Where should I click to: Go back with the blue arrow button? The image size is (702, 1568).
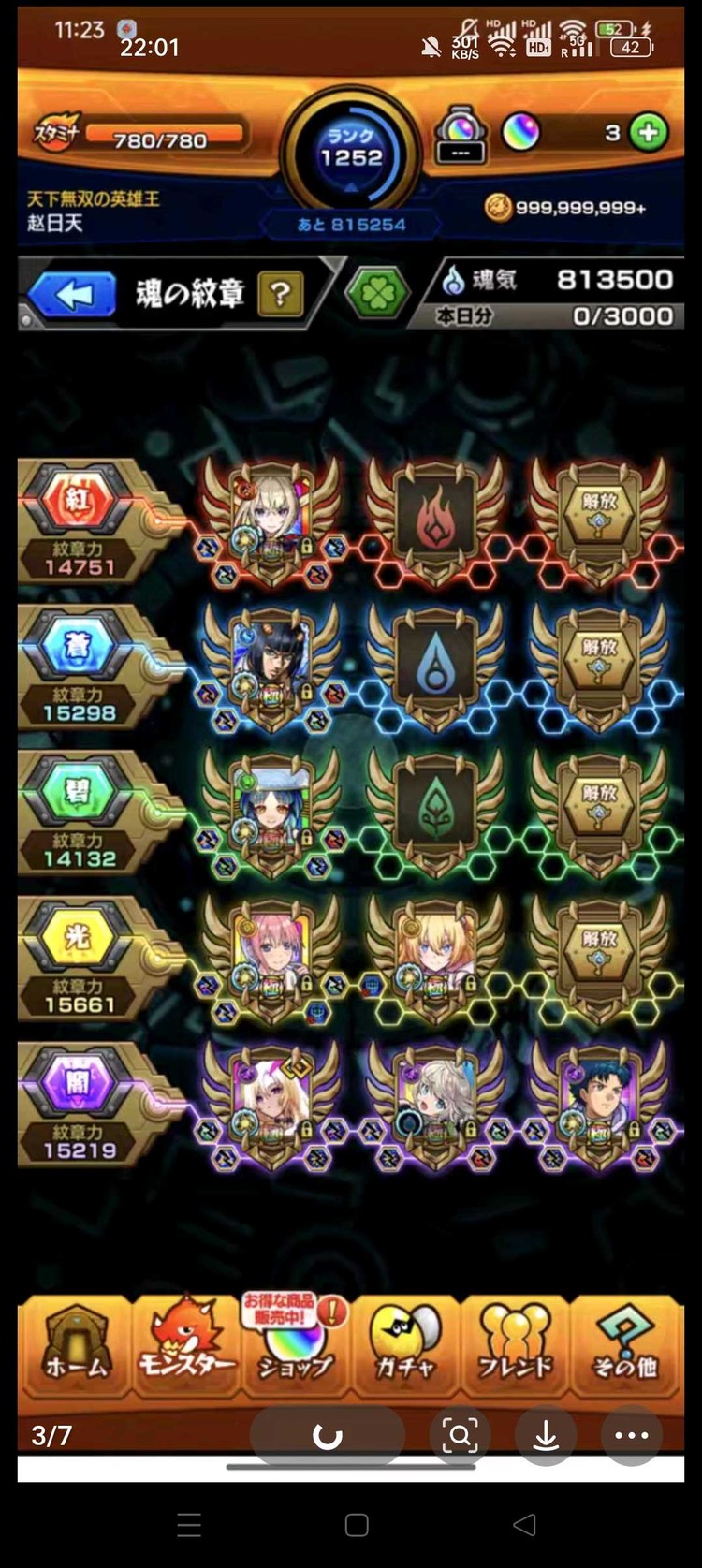[73, 294]
